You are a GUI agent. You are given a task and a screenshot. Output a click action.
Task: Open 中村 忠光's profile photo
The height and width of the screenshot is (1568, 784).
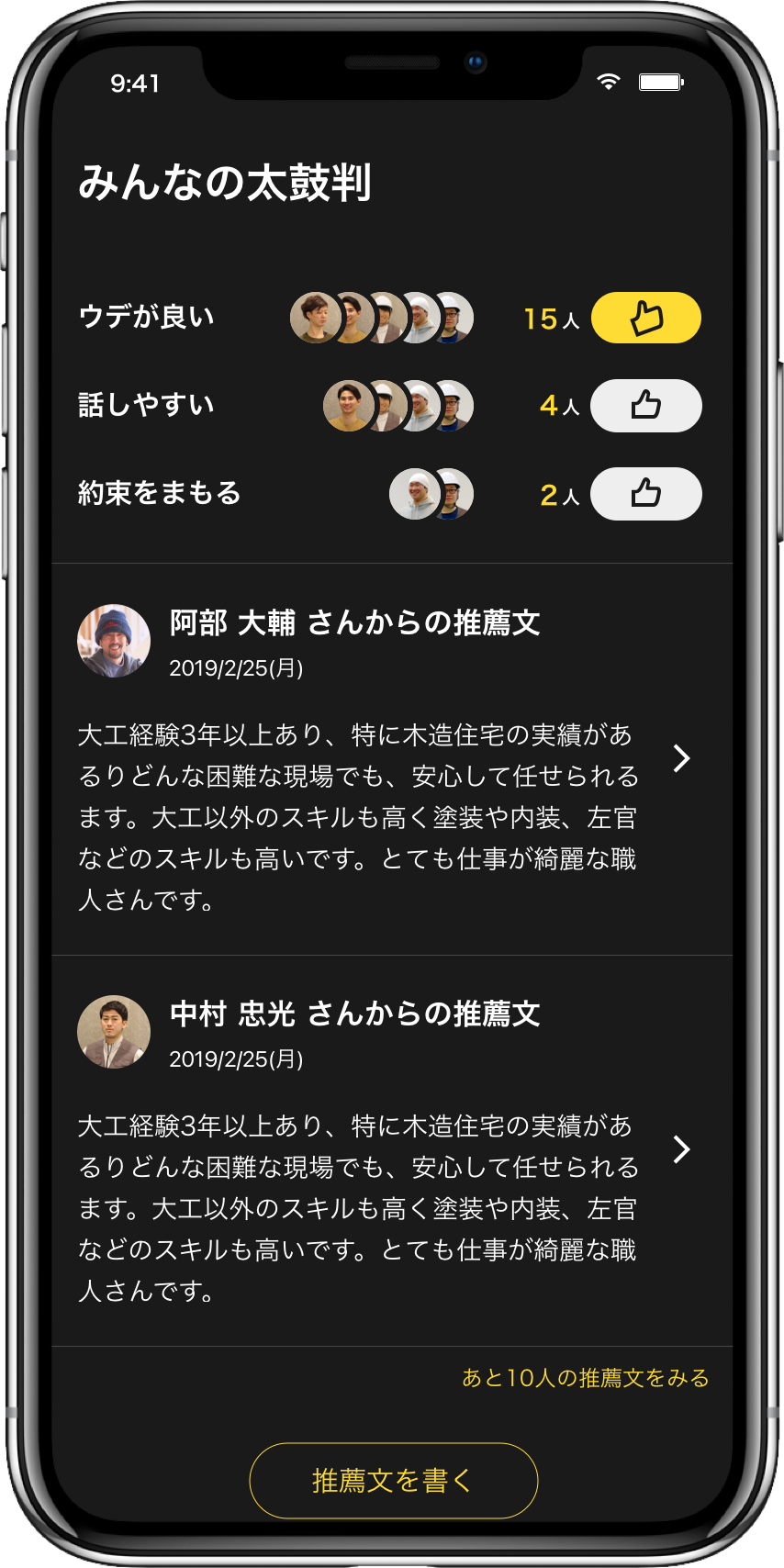(114, 1032)
